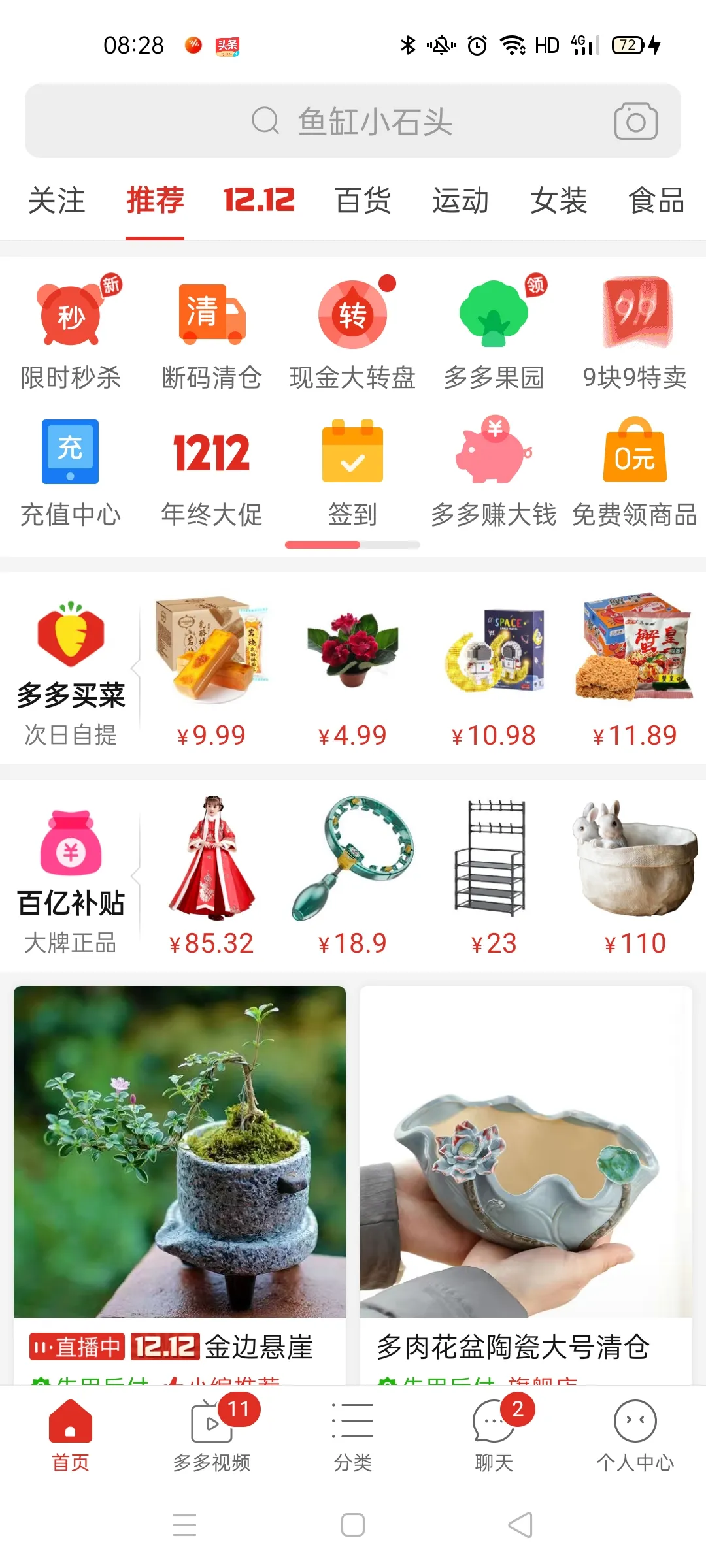Switch to the 关注 tab
The image size is (706, 1568).
tap(57, 201)
